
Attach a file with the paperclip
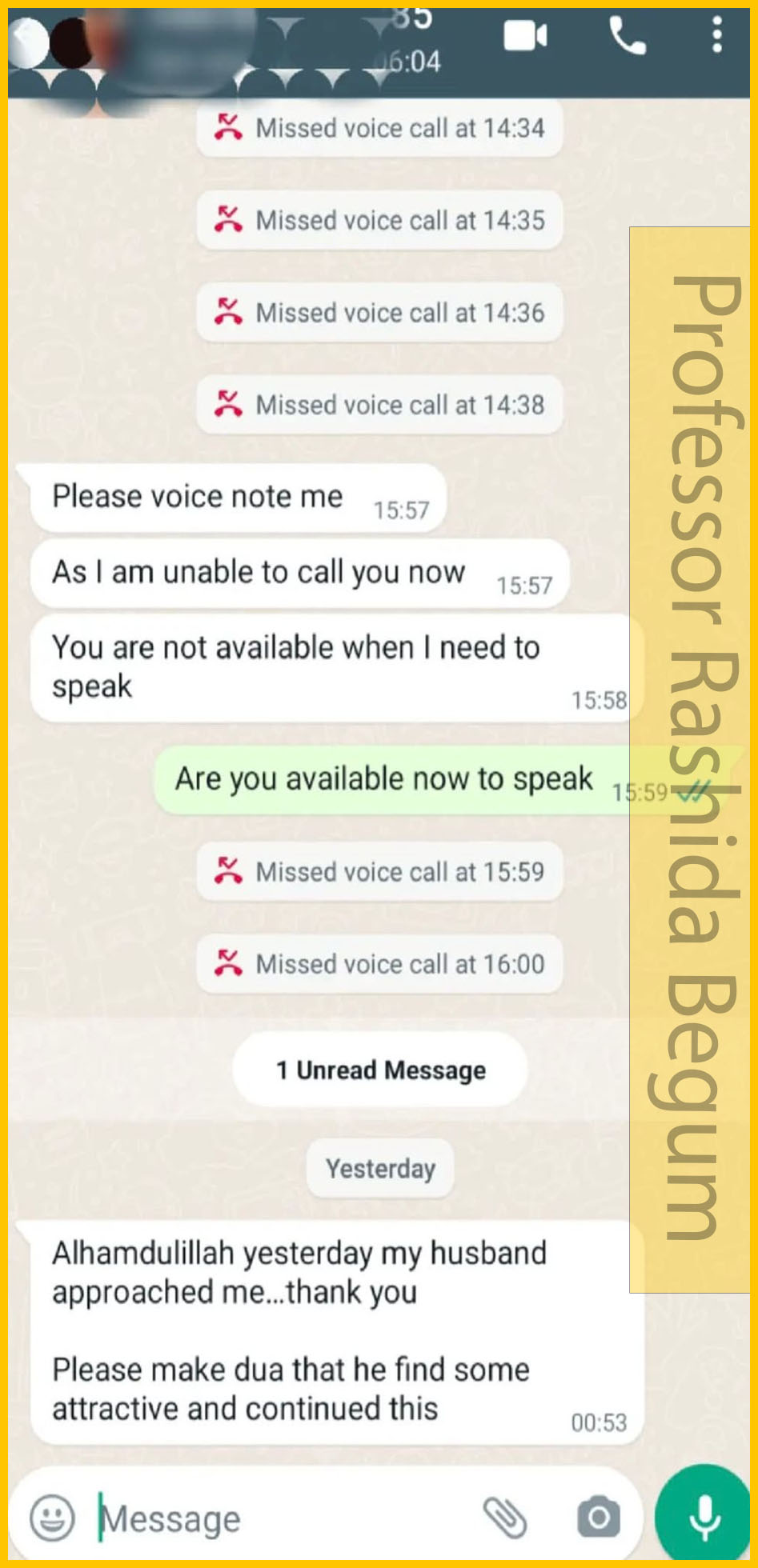[x=505, y=1517]
